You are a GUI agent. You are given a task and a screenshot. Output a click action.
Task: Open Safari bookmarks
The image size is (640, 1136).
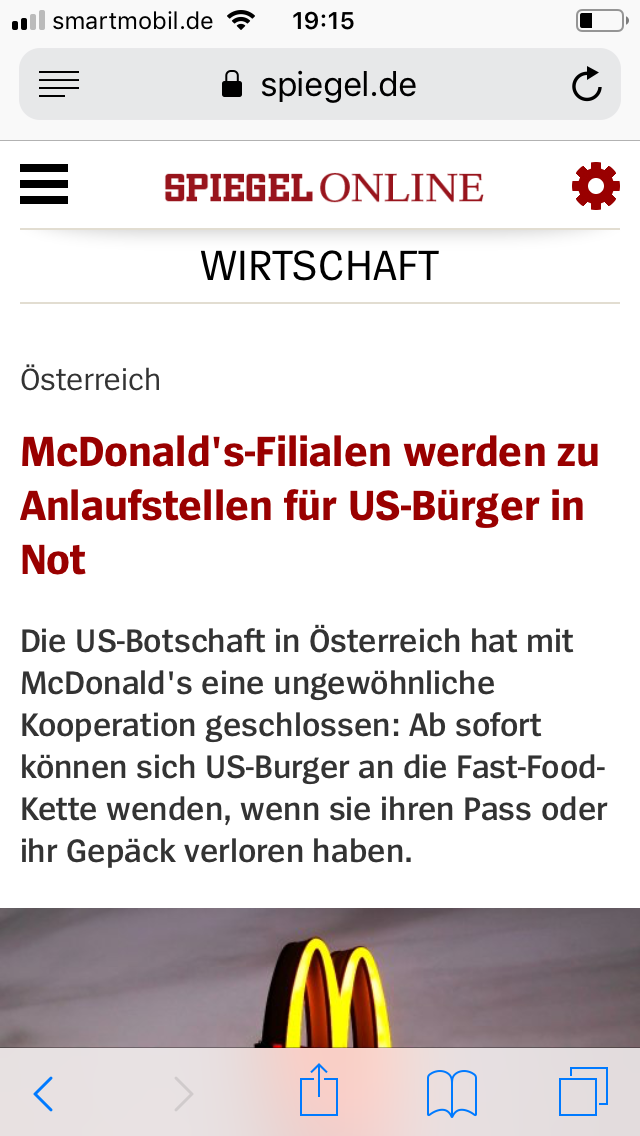(452, 1092)
